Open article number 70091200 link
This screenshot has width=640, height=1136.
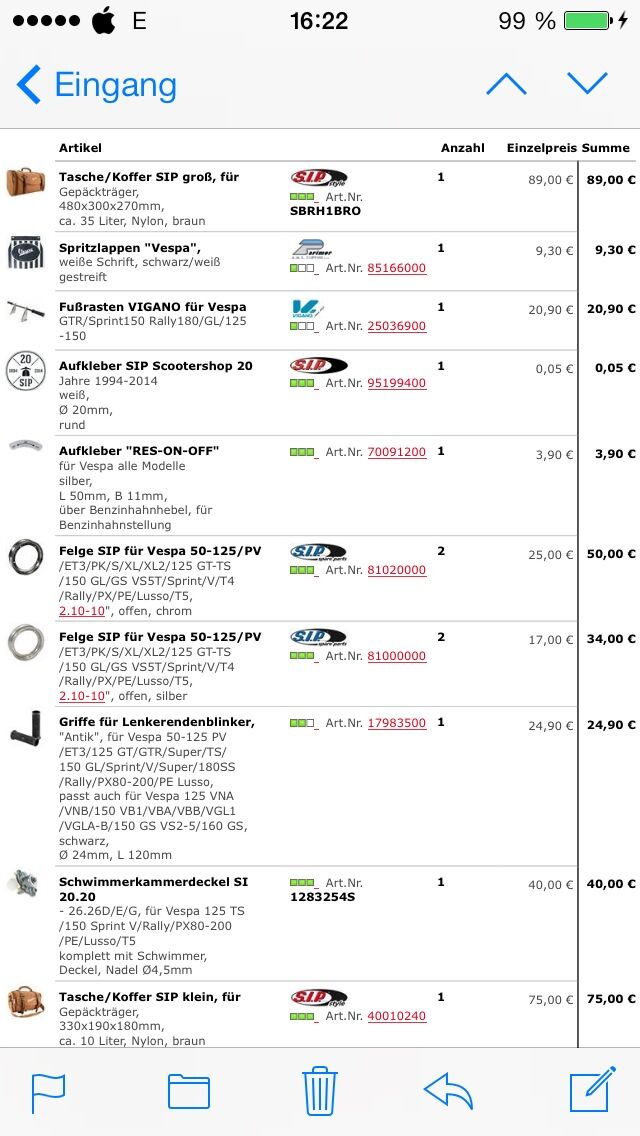[396, 452]
